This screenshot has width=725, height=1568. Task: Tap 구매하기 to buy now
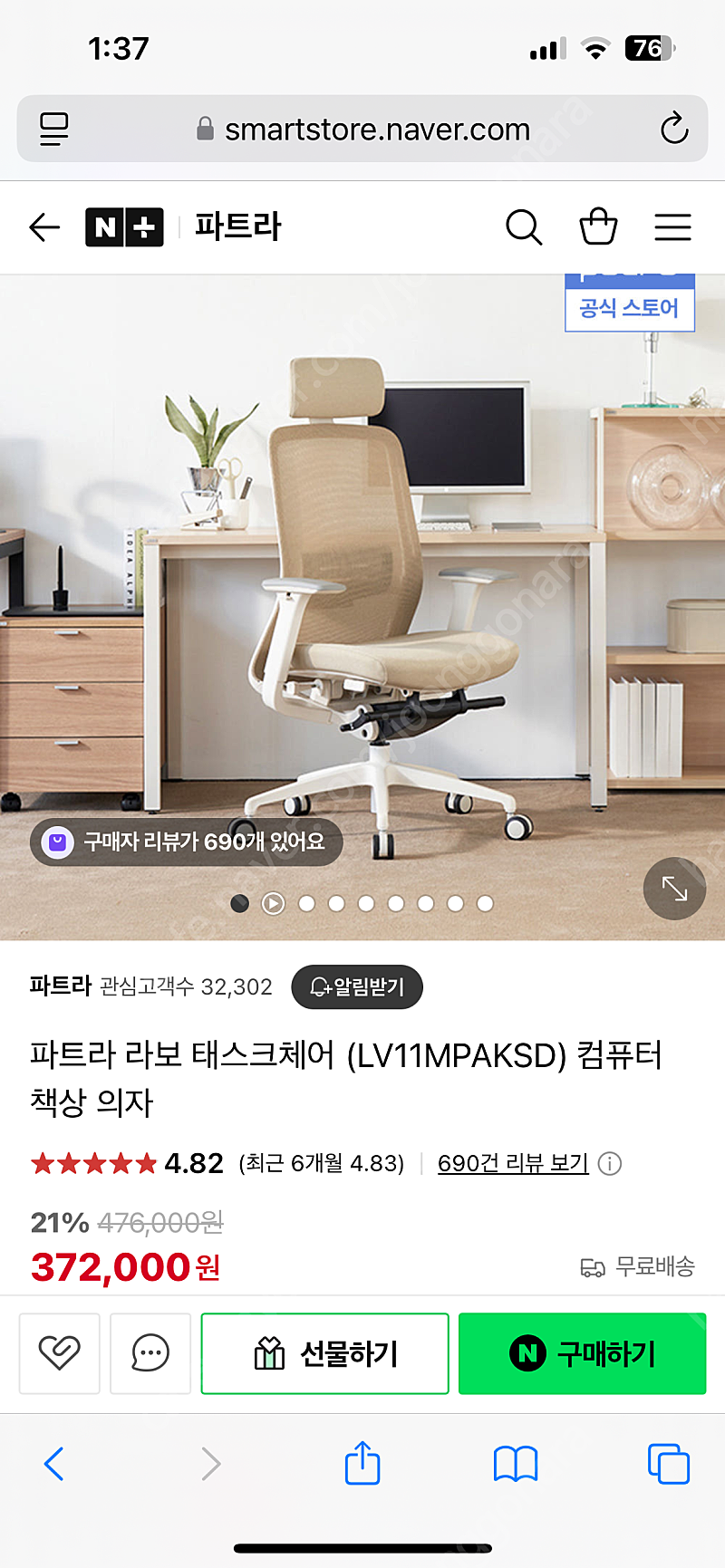(582, 1353)
